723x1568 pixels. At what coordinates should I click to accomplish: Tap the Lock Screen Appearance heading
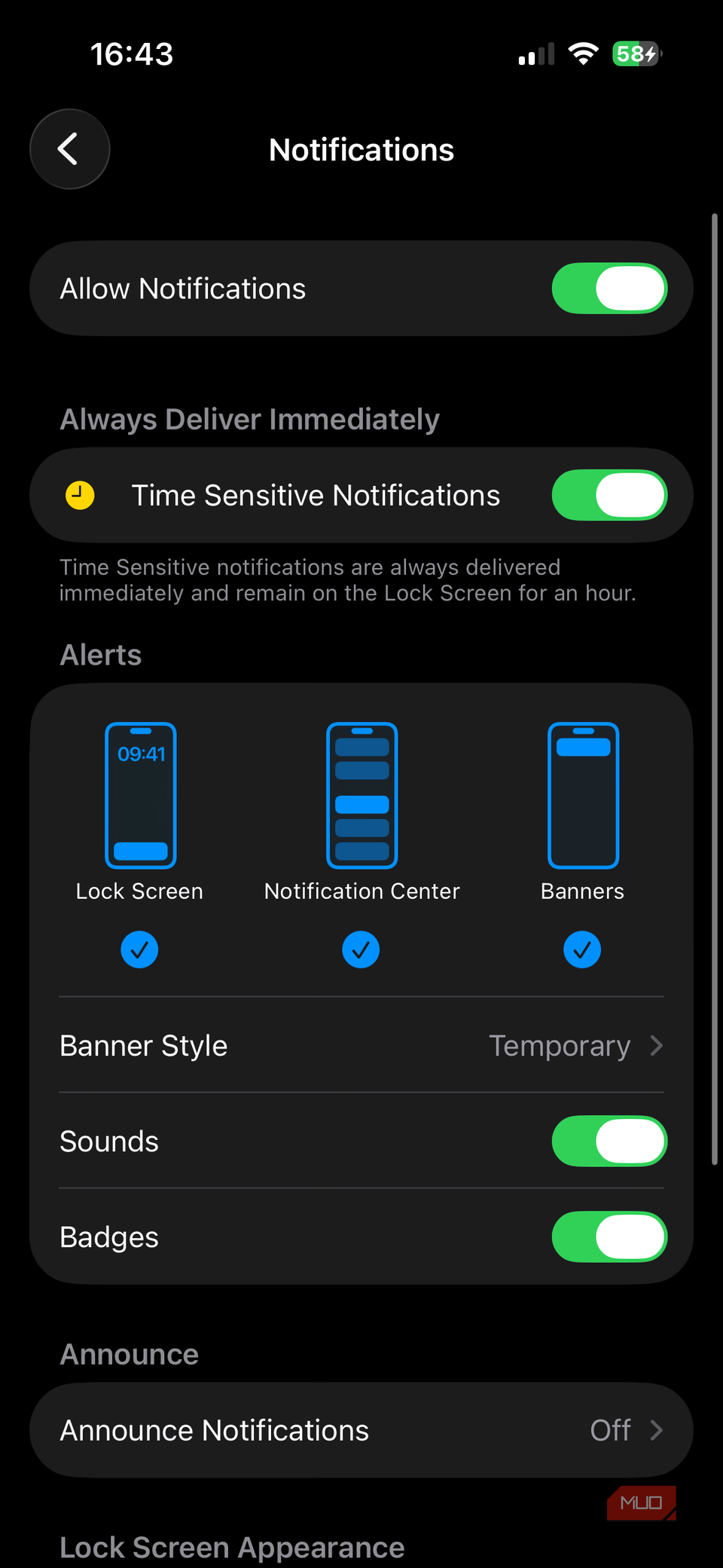tap(232, 1546)
